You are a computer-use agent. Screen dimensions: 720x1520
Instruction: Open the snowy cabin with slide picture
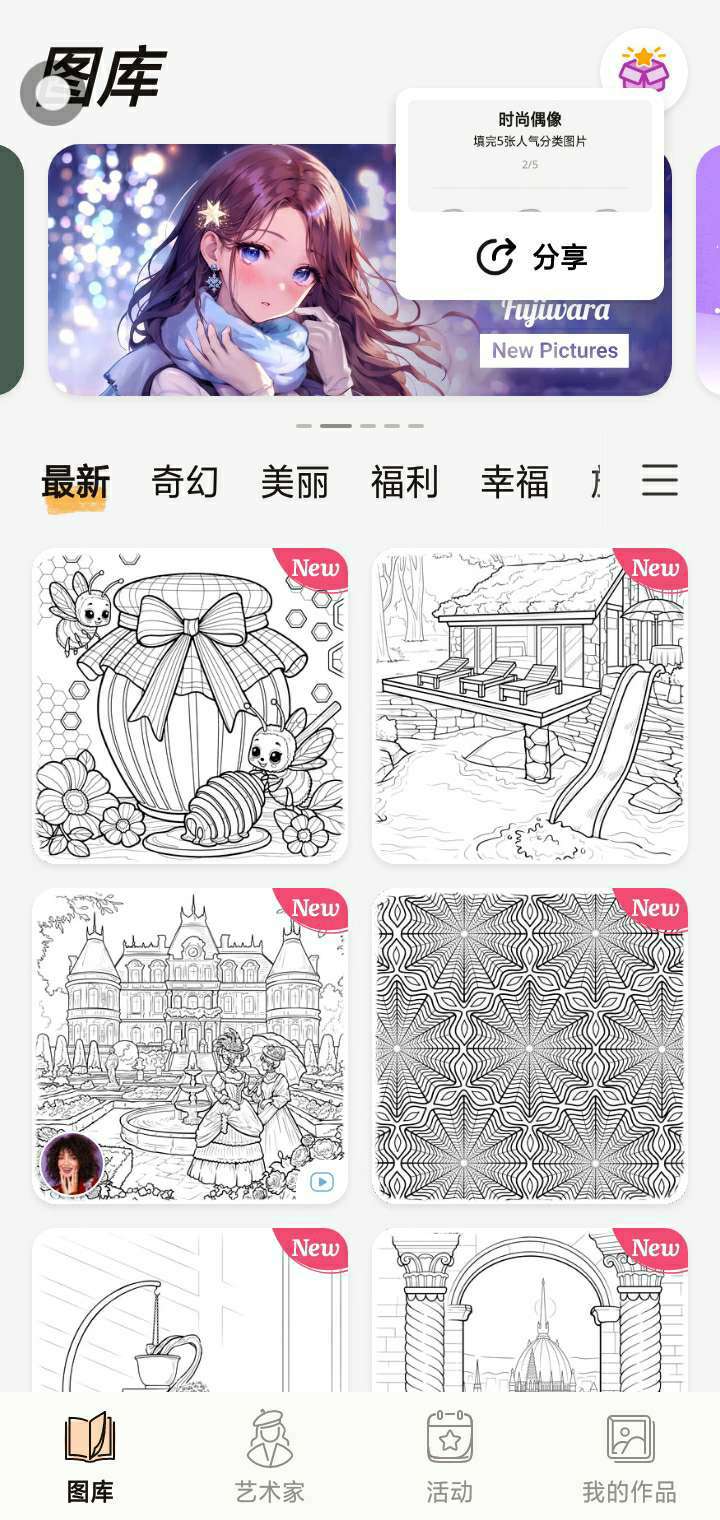click(x=530, y=705)
